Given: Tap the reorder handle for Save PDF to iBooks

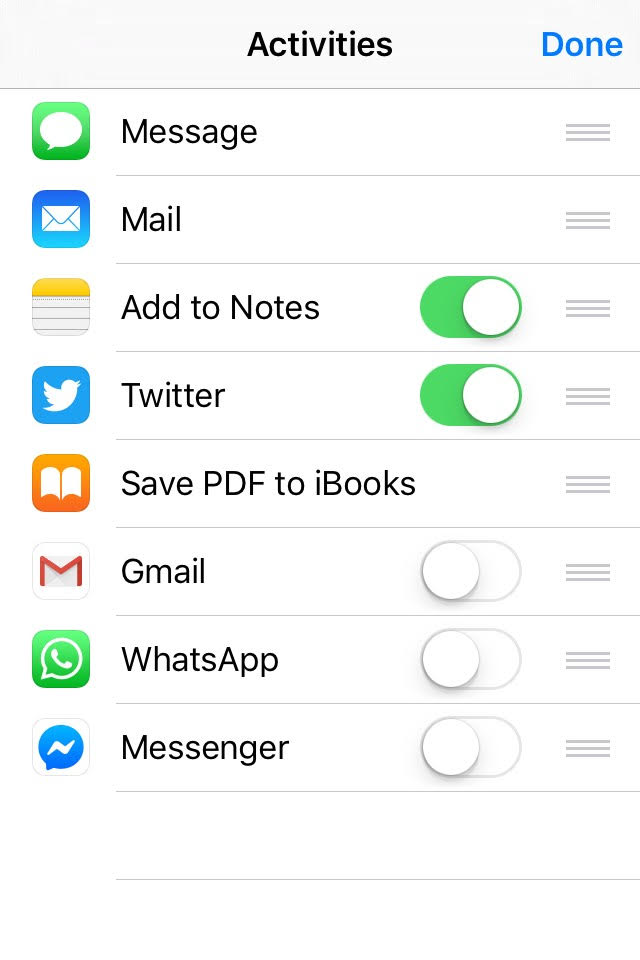Looking at the screenshot, I should click(587, 484).
